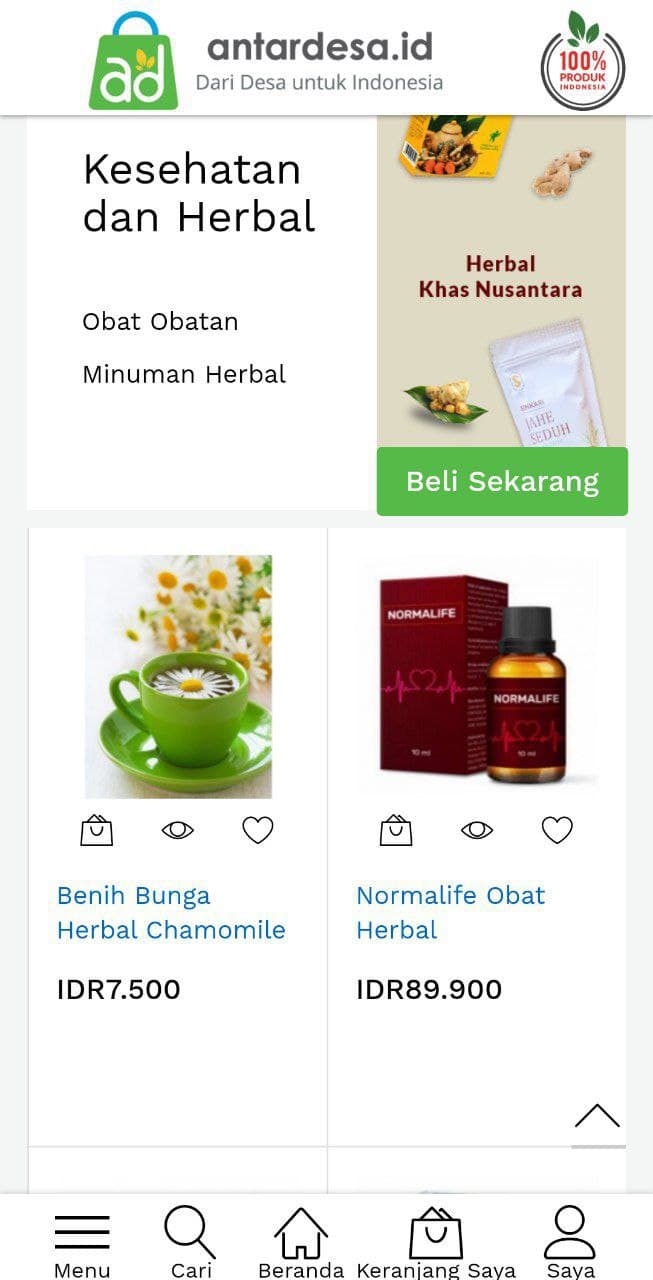653x1280 pixels.
Task: Open the Saya account tab
Action: pos(570,1242)
